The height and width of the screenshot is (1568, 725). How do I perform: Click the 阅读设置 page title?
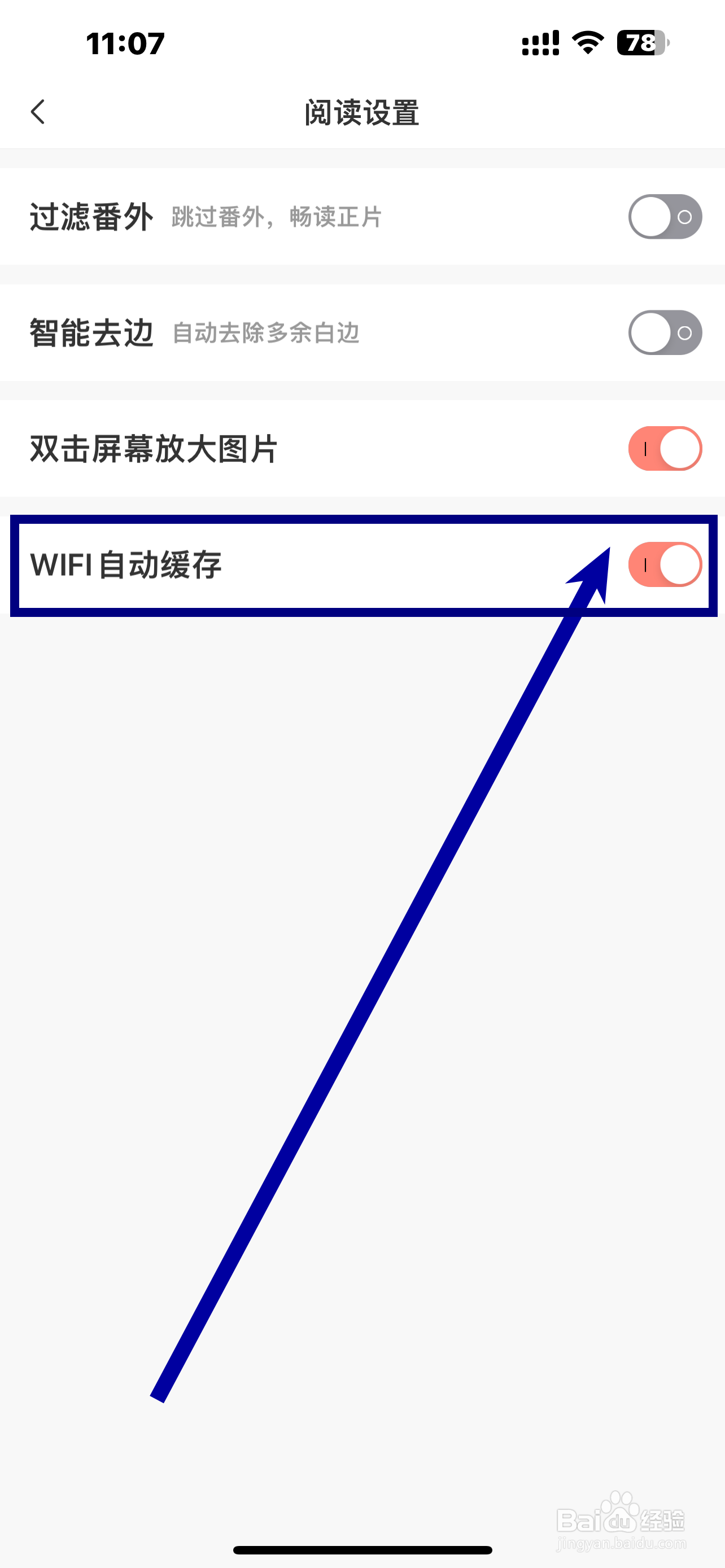pos(361,113)
